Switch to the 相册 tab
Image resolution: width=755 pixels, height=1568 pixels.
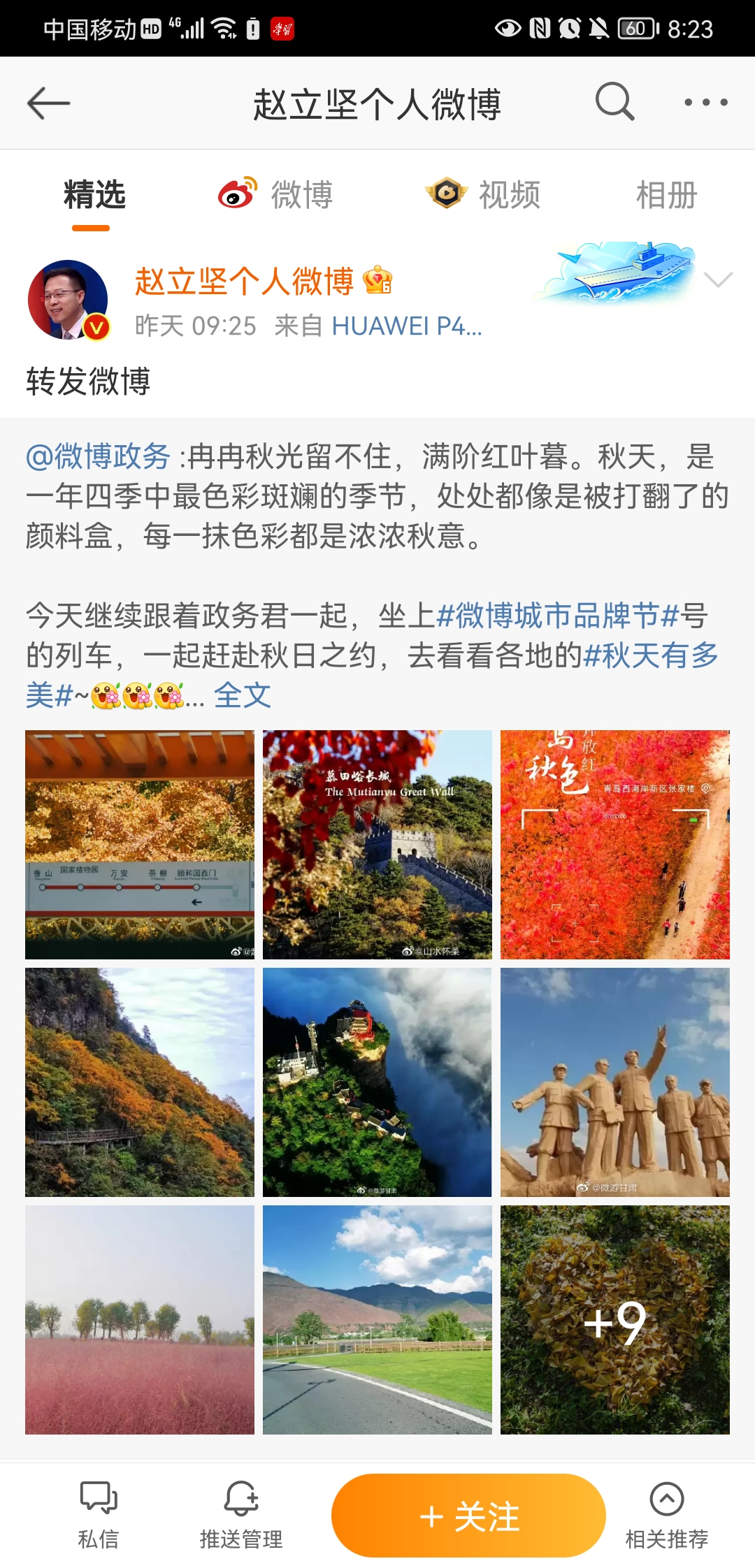click(666, 195)
